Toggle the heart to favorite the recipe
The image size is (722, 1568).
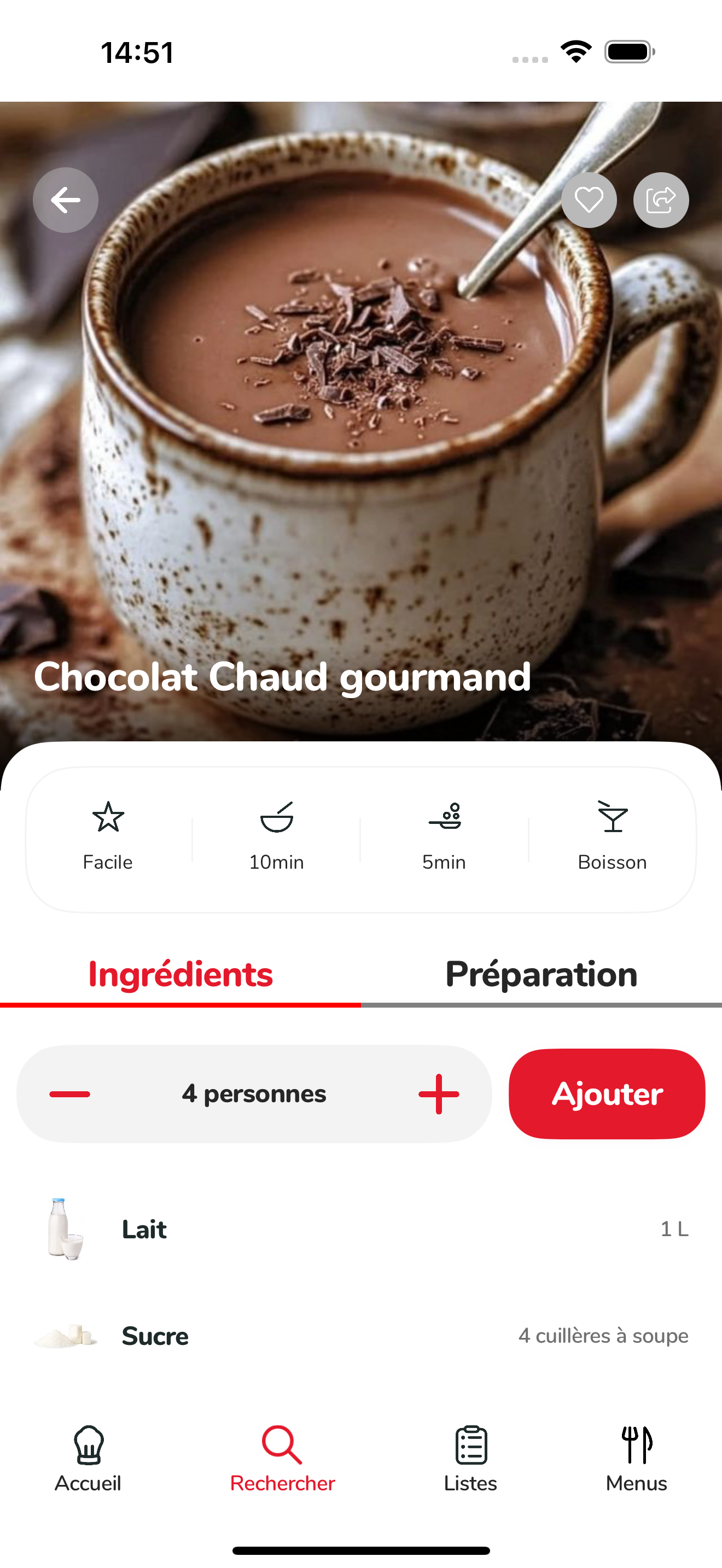[588, 200]
